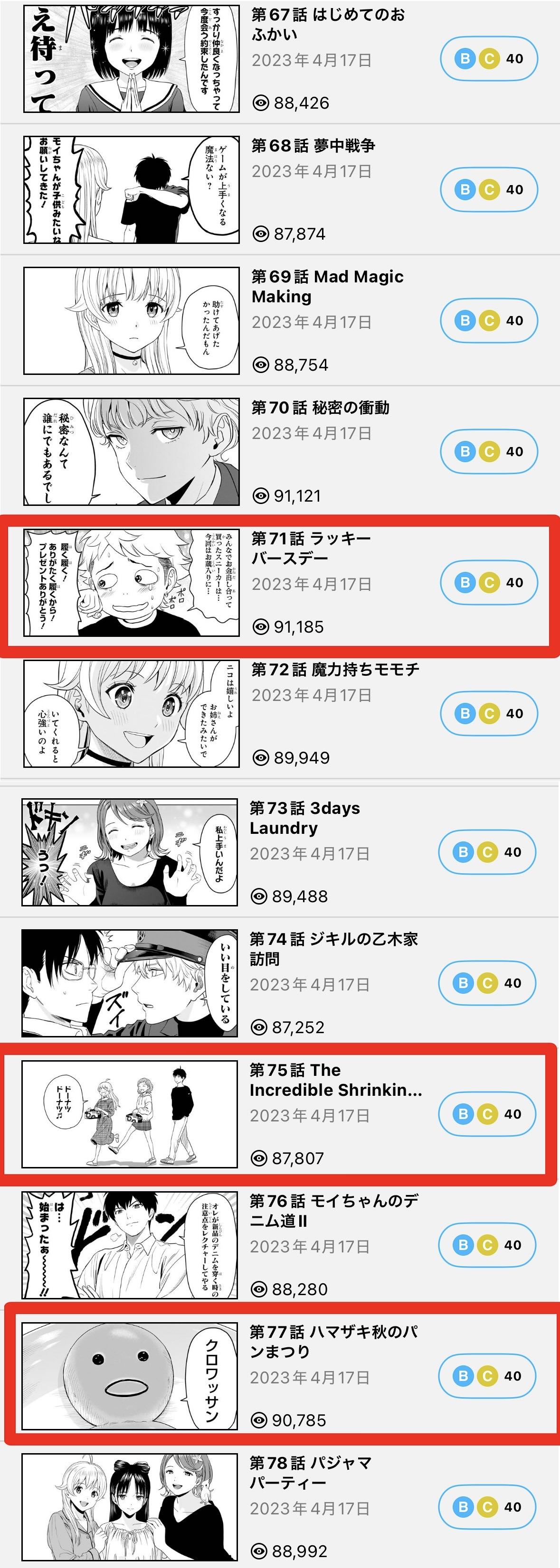Open chapter 69 Mad Magic Making
The width and height of the screenshot is (560, 1568).
click(x=327, y=286)
